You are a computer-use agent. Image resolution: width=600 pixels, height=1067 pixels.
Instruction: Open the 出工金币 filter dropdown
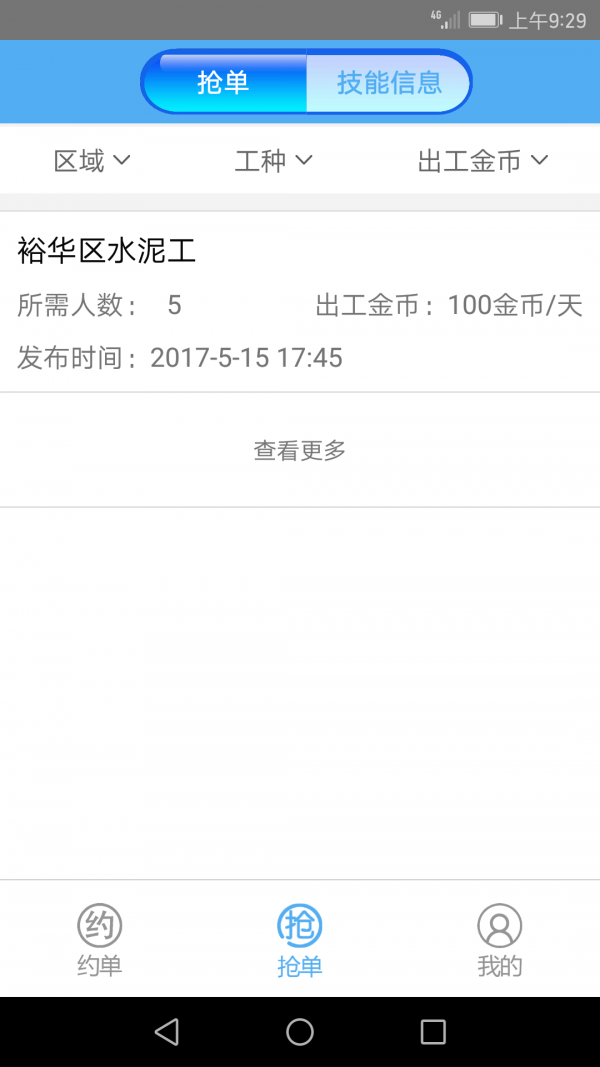[483, 161]
